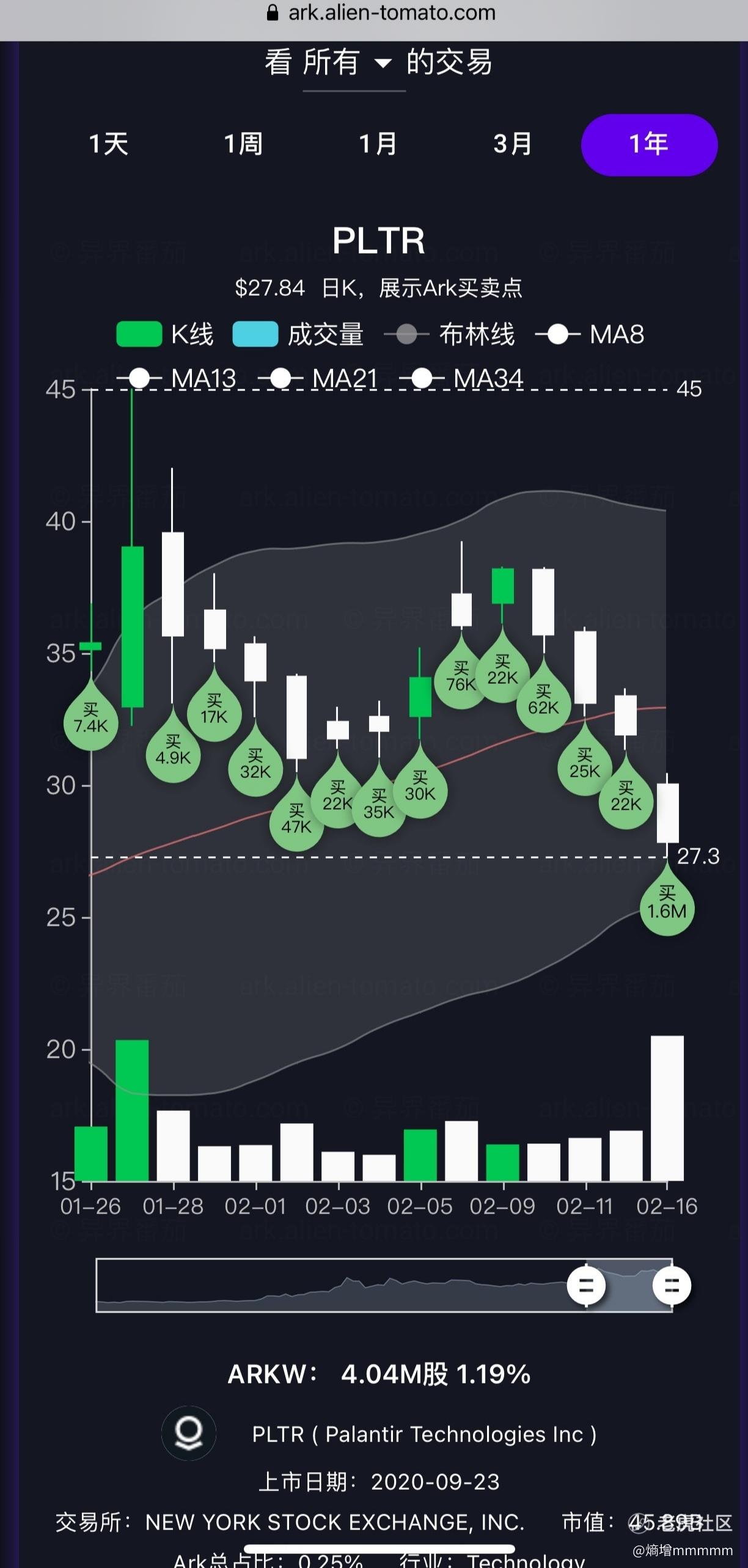Viewport: 748px width, 1568px height.
Task: Show the MA21 moving average
Action: pyautogui.click(x=318, y=378)
